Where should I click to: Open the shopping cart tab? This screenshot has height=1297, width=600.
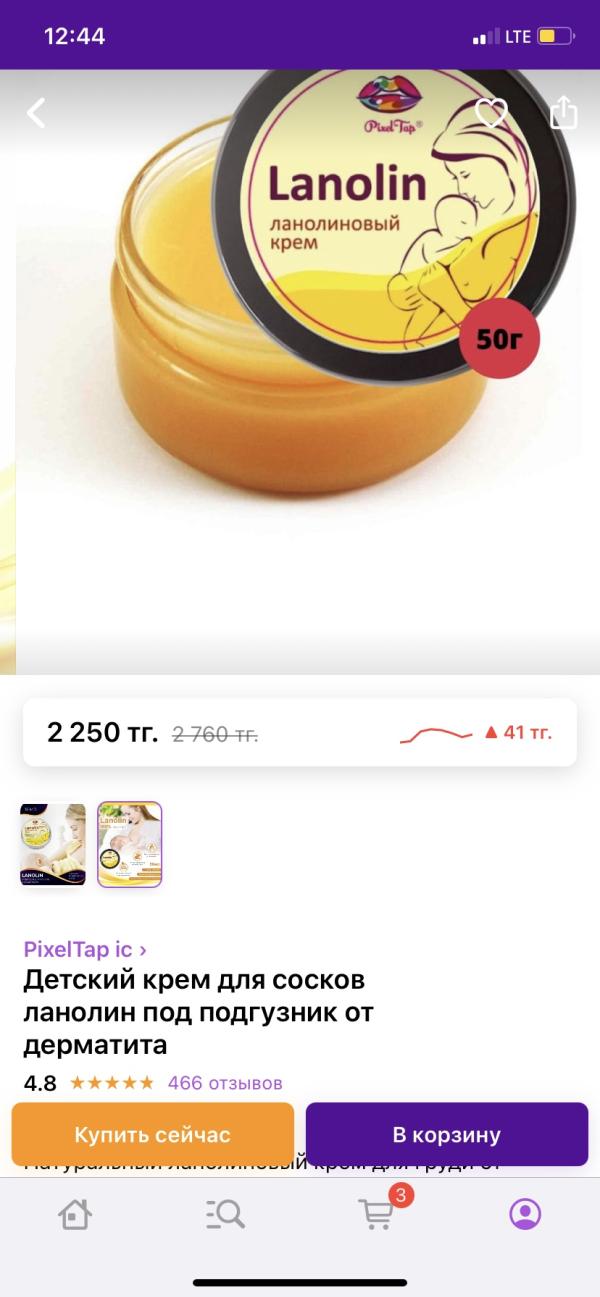pos(376,1214)
